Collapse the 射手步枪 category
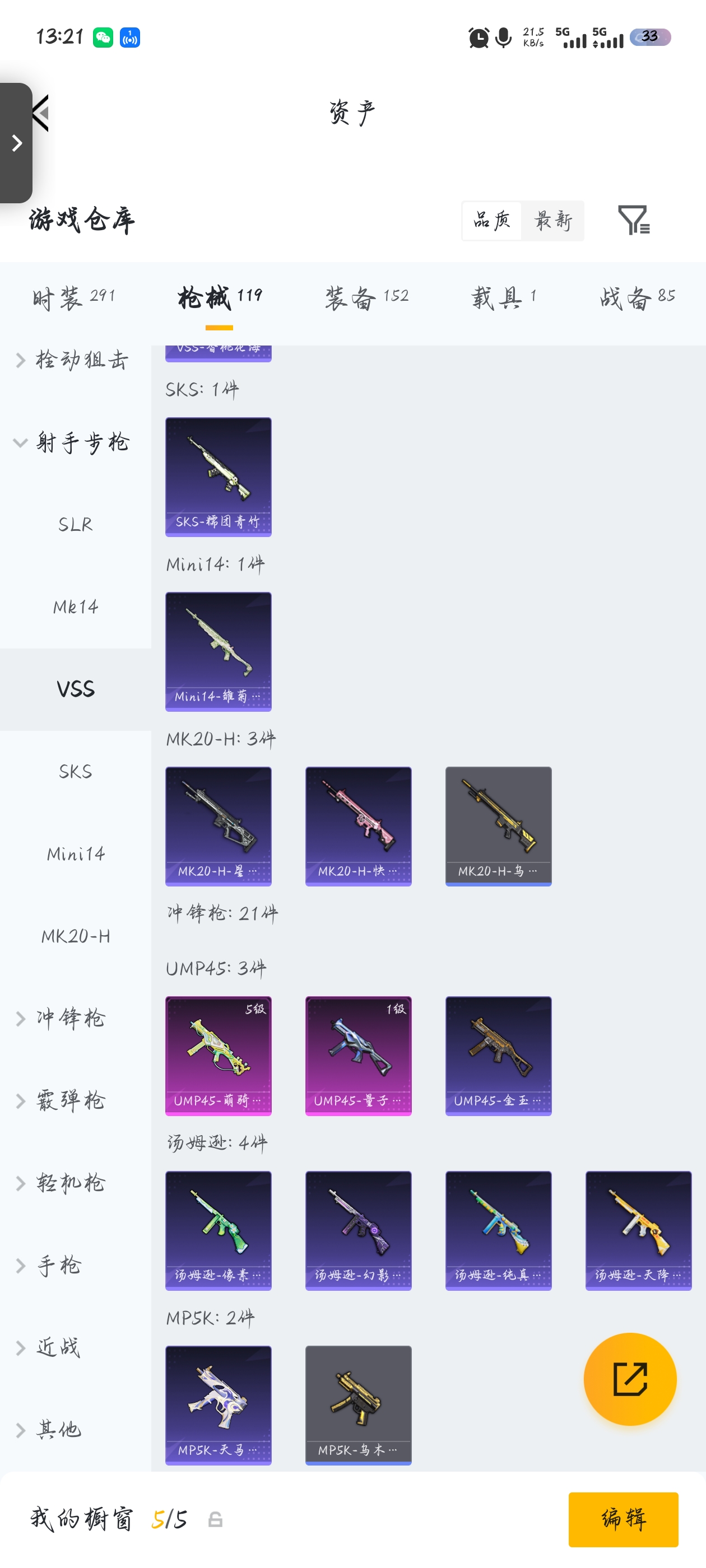The width and height of the screenshot is (706, 1568). pyautogui.click(x=72, y=442)
